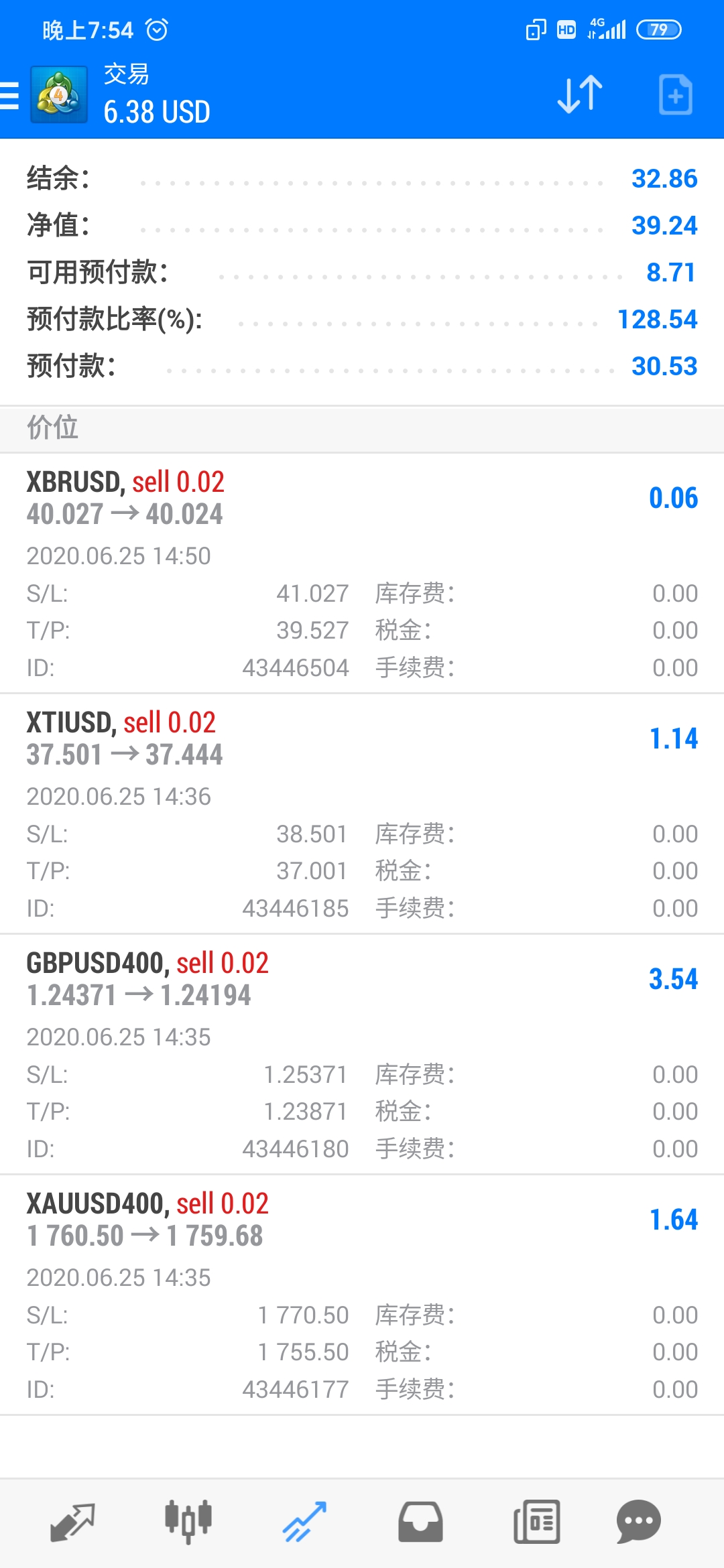Viewport: 724px width, 1568px height.
Task: Open the History tab
Action: [x=420, y=1522]
